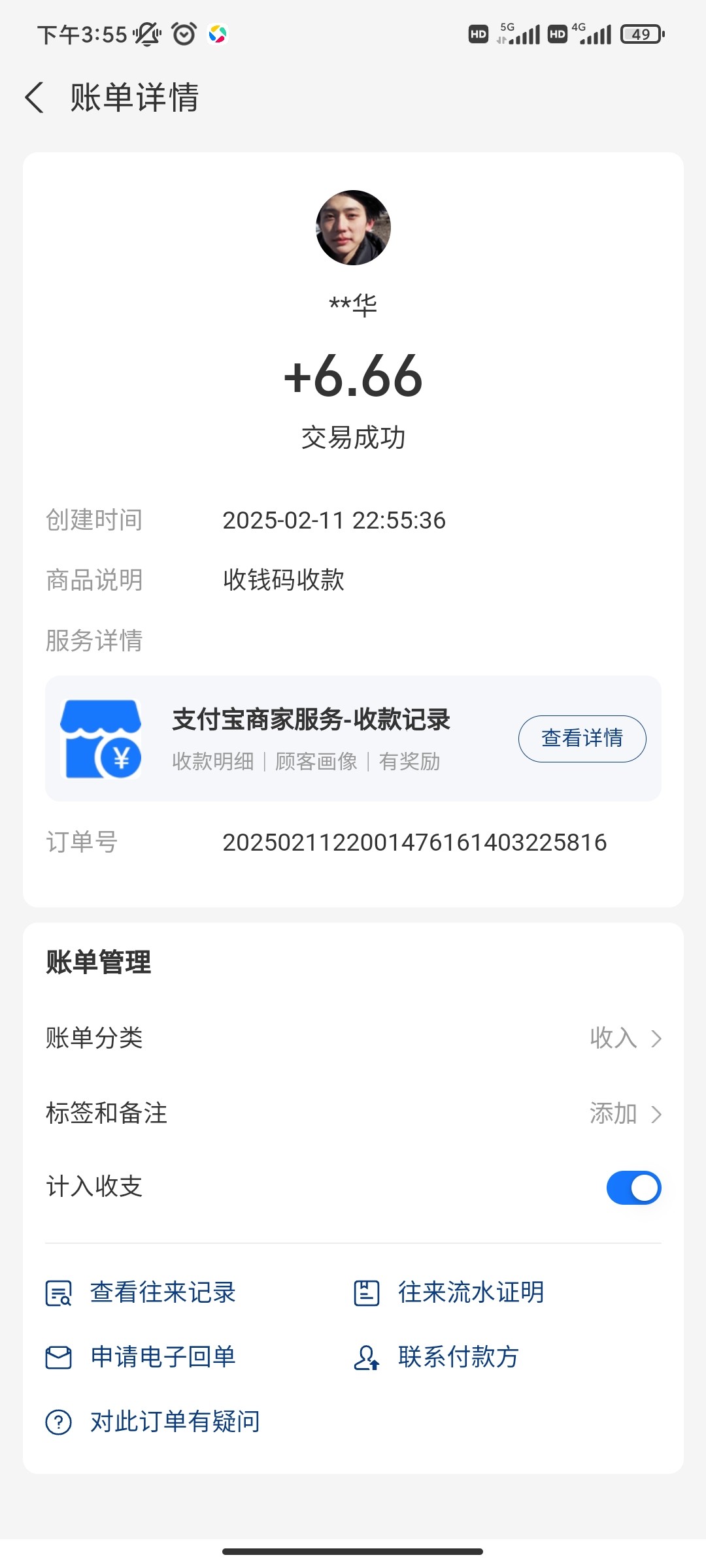This screenshot has height=1568, width=706.
Task: Open the 账单分类 row
Action: pyautogui.click(x=353, y=1038)
